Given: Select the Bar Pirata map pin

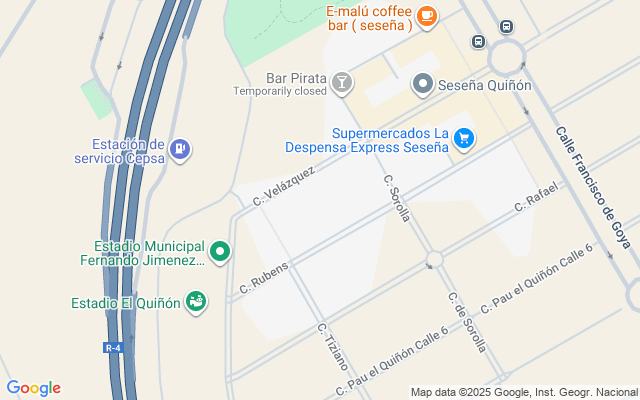Looking at the screenshot, I should (x=342, y=82).
